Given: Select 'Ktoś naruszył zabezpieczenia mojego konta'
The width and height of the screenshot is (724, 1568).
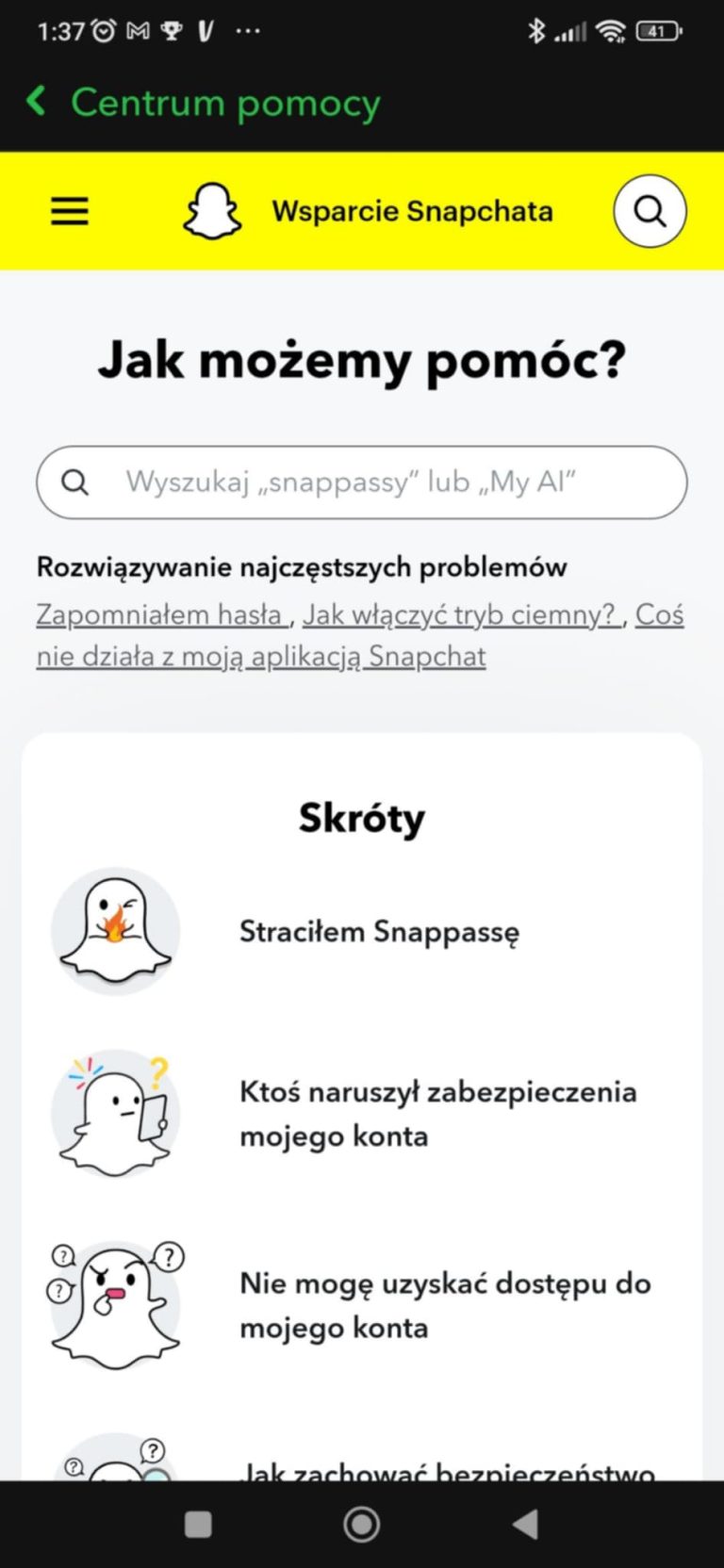Looking at the screenshot, I should (x=438, y=1114).
